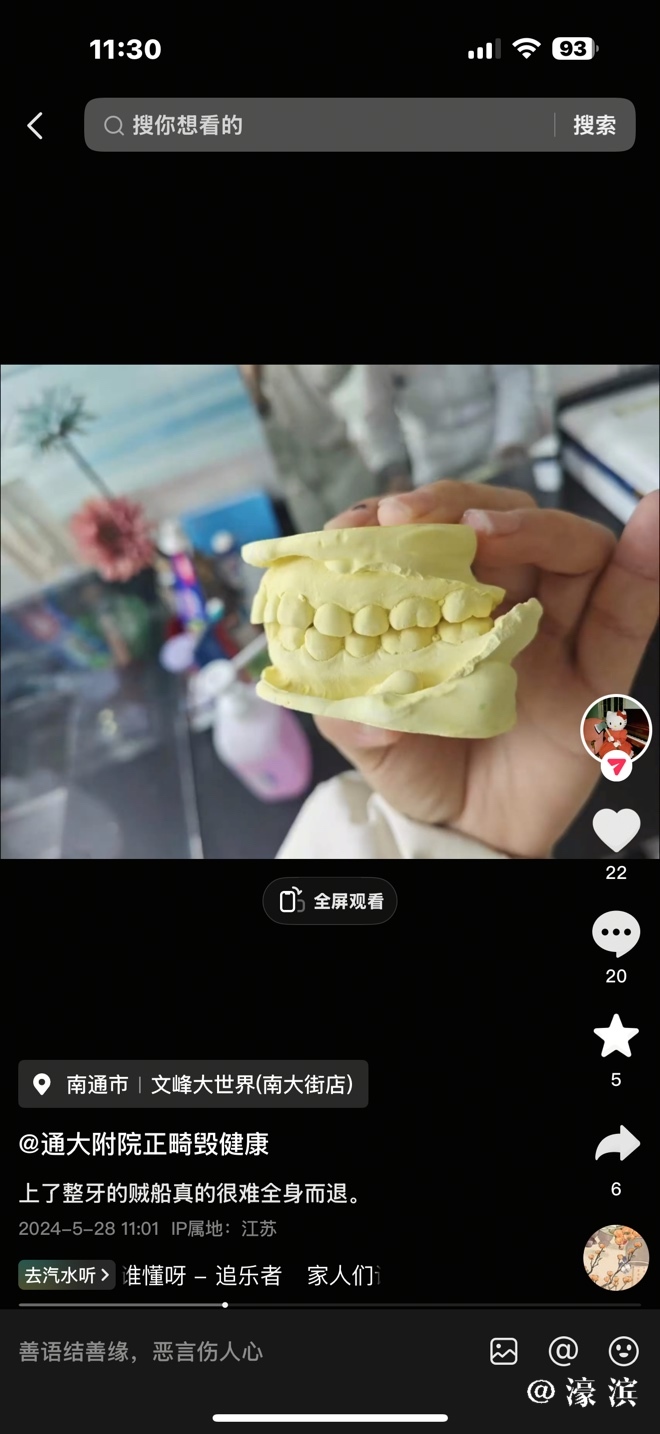Tap the 去汽水听 music chip
The height and width of the screenshot is (1434, 660).
(66, 1275)
